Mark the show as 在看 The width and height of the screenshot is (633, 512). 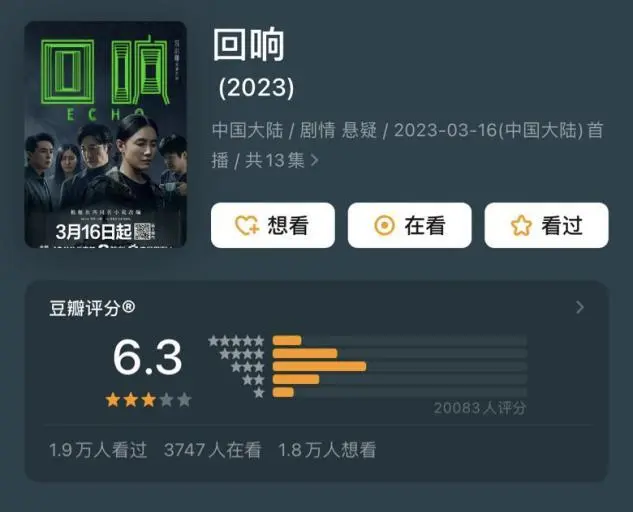point(409,225)
